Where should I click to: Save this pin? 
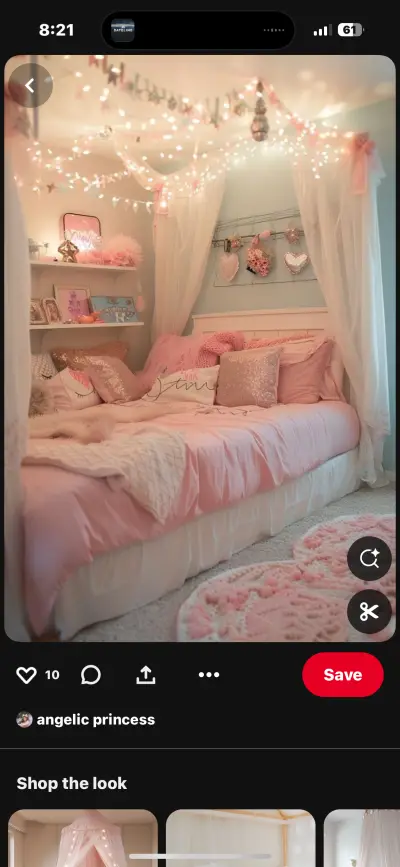[x=342, y=675]
